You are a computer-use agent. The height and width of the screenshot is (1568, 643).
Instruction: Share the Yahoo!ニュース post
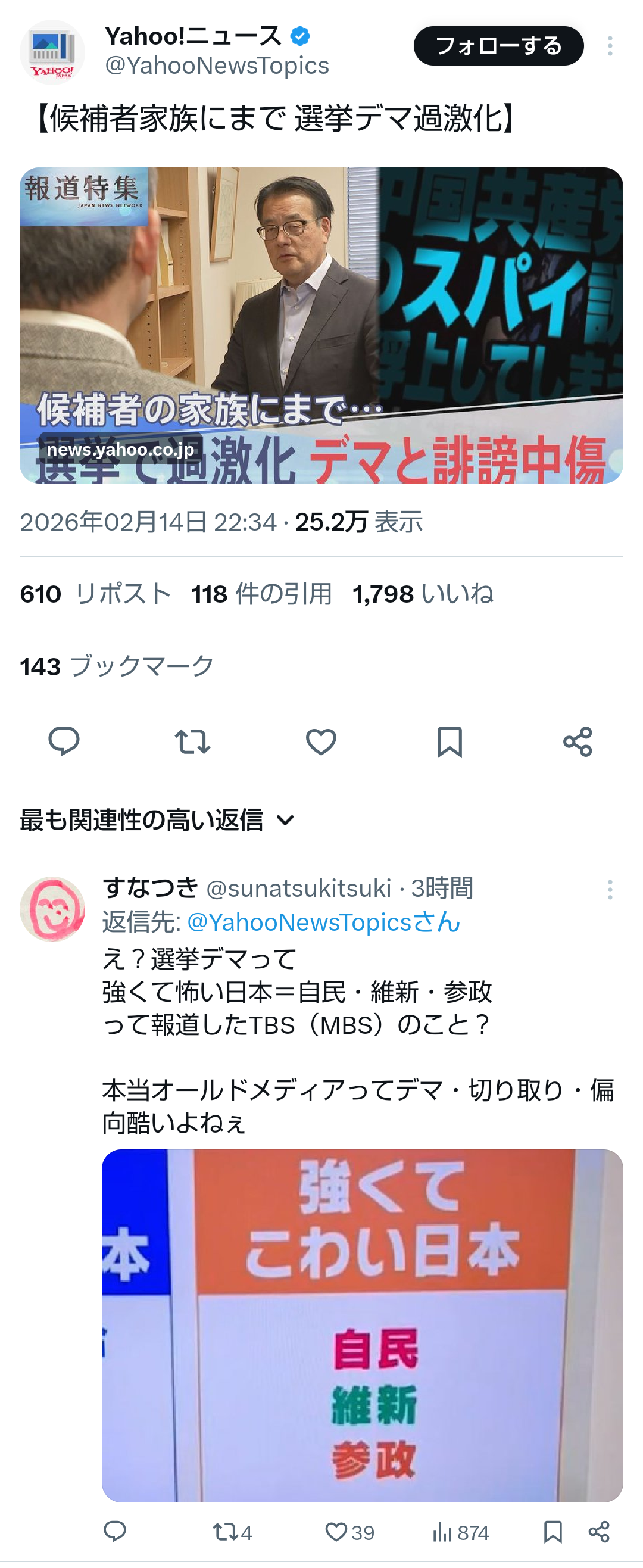click(578, 741)
